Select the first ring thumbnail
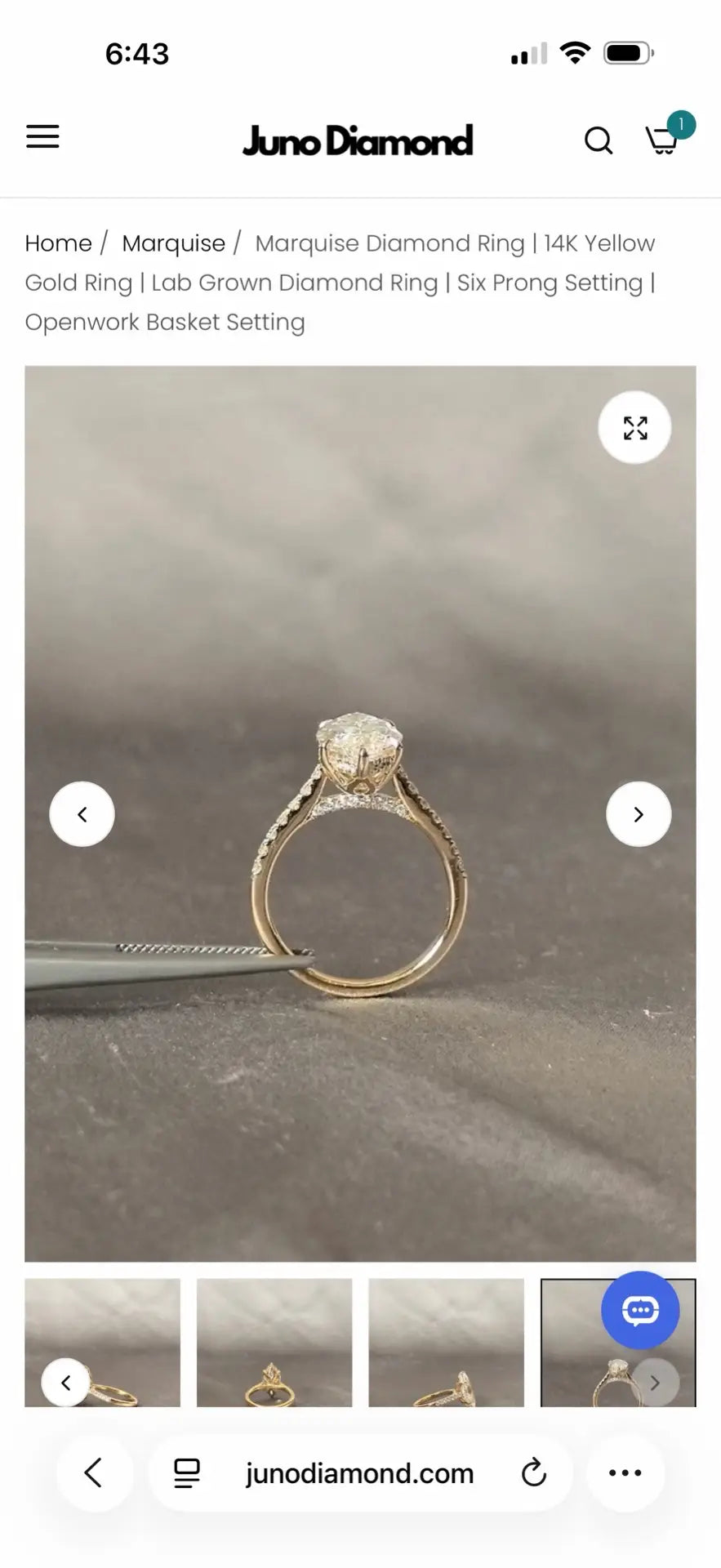 (102, 1343)
